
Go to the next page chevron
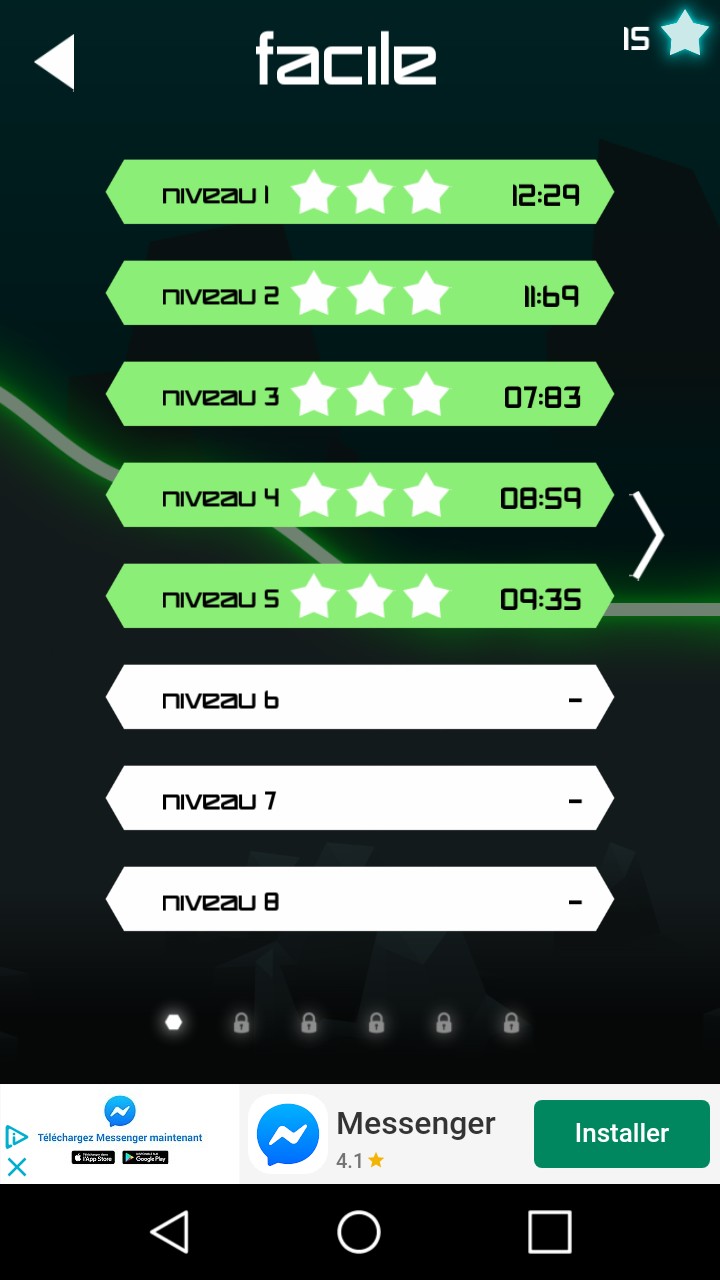(647, 535)
